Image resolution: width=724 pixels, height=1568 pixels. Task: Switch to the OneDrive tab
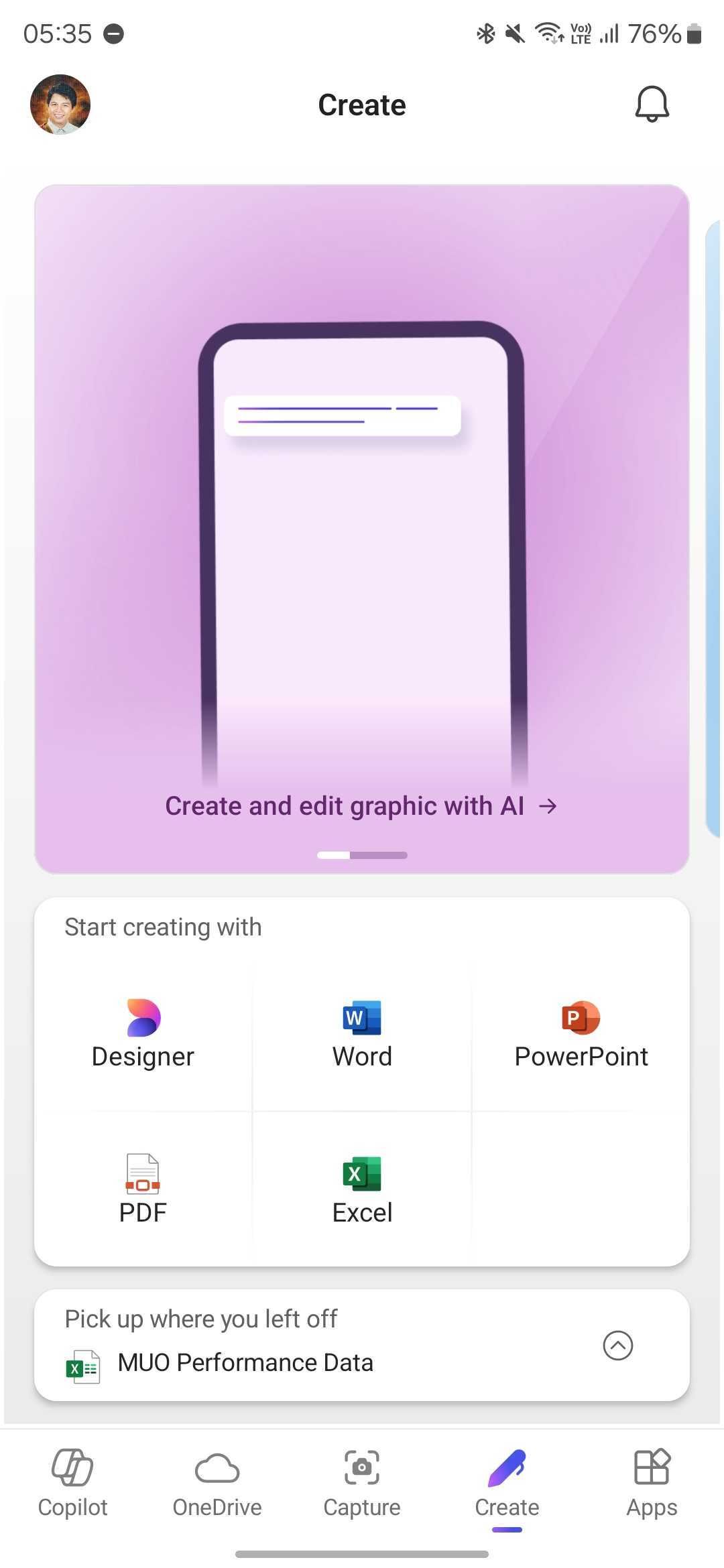point(217,1484)
